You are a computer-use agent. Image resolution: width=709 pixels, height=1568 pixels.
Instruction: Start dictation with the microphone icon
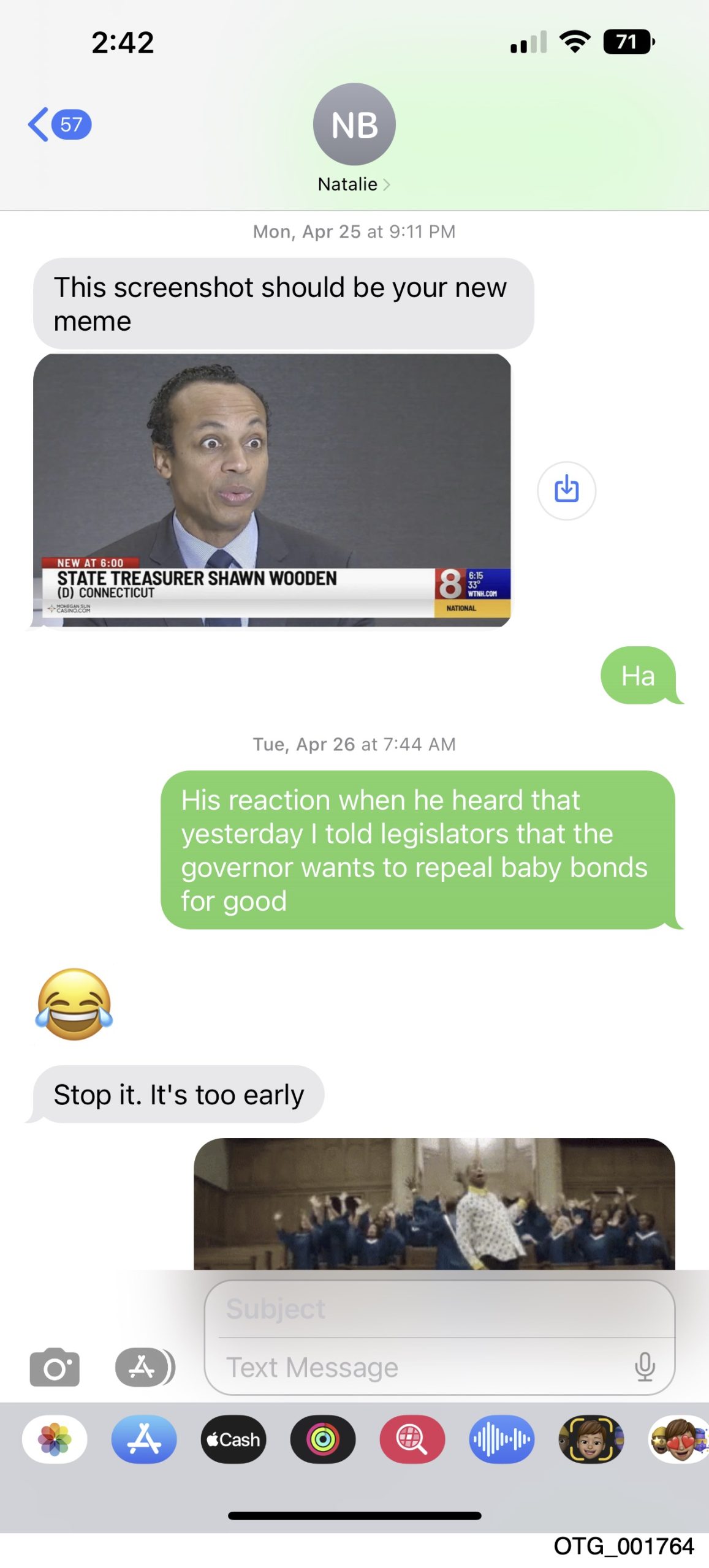click(x=644, y=1367)
